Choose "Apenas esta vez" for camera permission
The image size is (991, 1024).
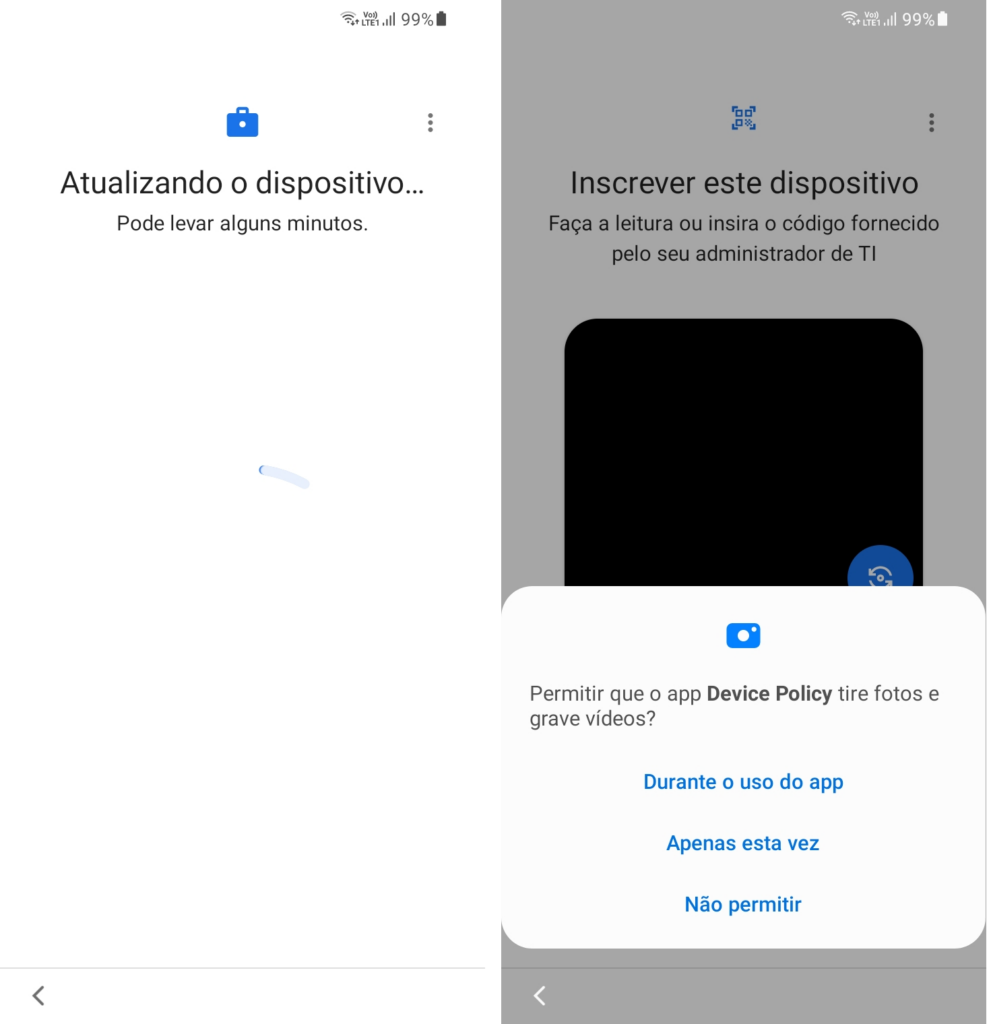click(743, 843)
